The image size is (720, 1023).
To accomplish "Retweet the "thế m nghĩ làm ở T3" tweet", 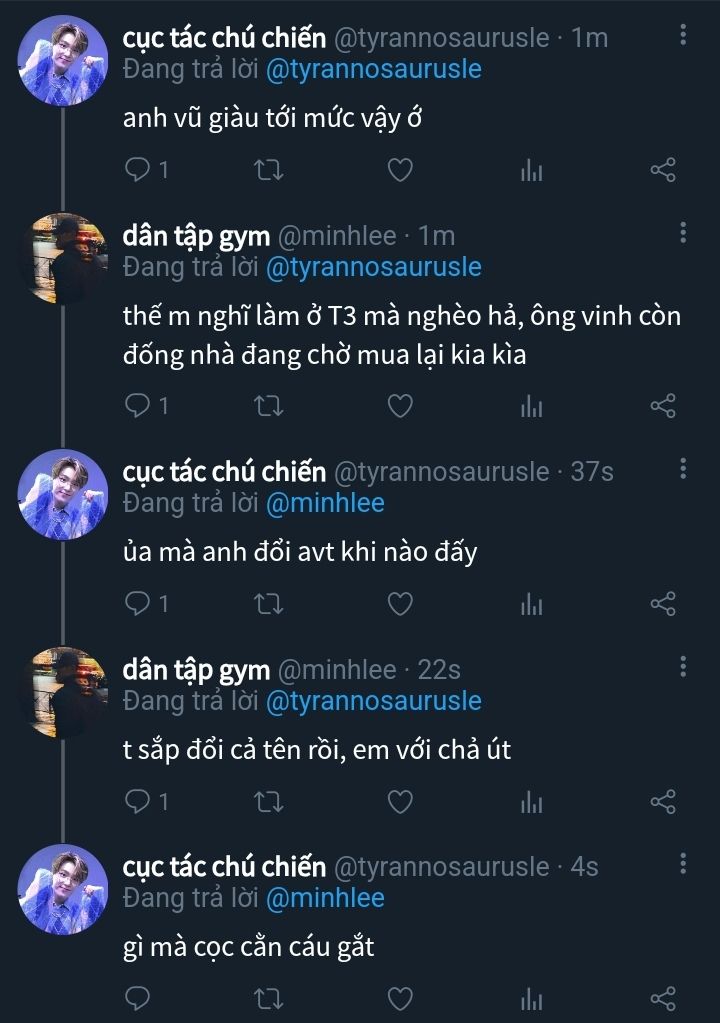I will tap(269, 405).
